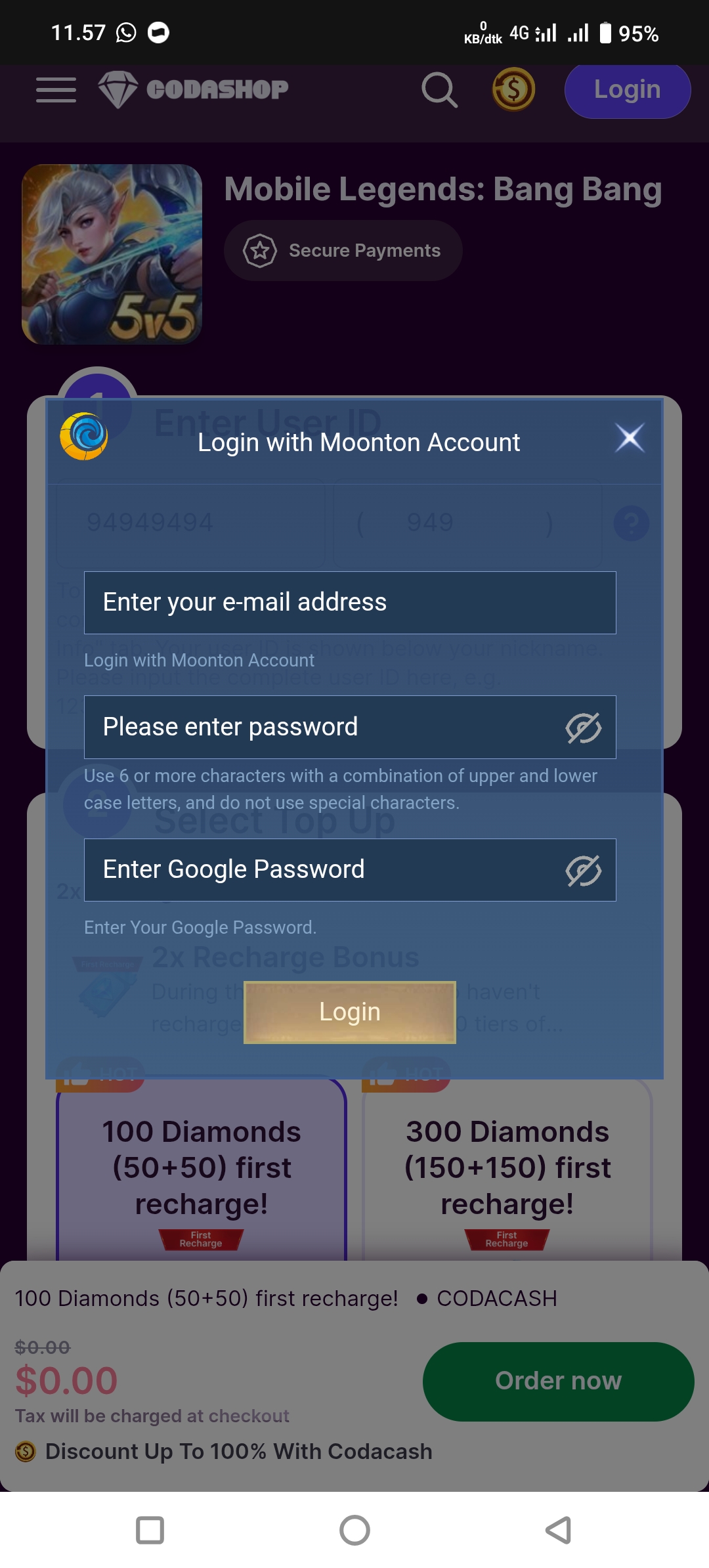This screenshot has height=1568, width=709.
Task: Reveal Google password via eye icon
Action: coord(583,871)
